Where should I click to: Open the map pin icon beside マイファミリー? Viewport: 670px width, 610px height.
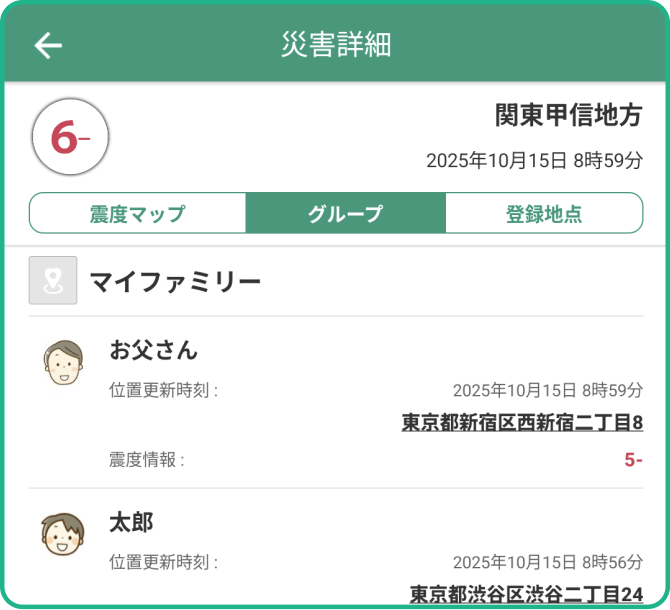point(53,280)
